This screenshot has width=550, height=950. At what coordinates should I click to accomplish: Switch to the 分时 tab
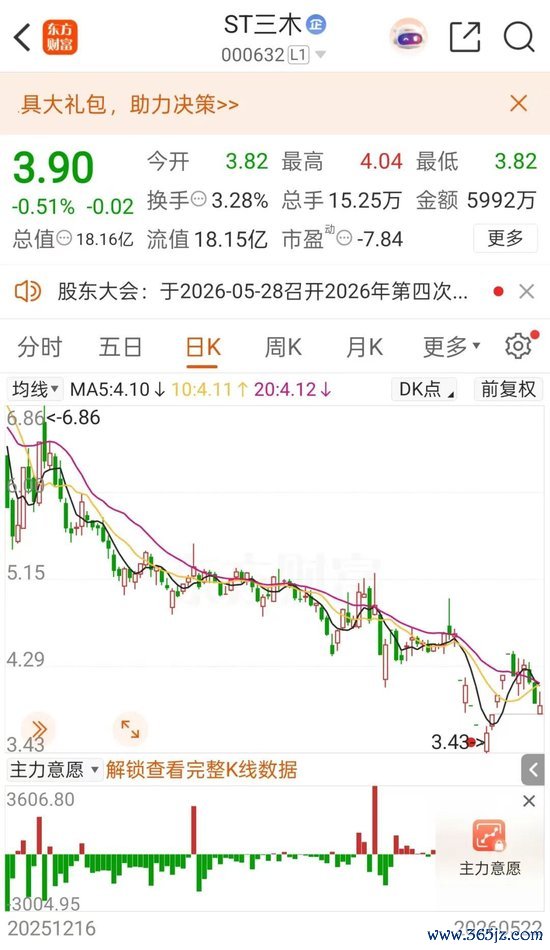click(x=40, y=348)
